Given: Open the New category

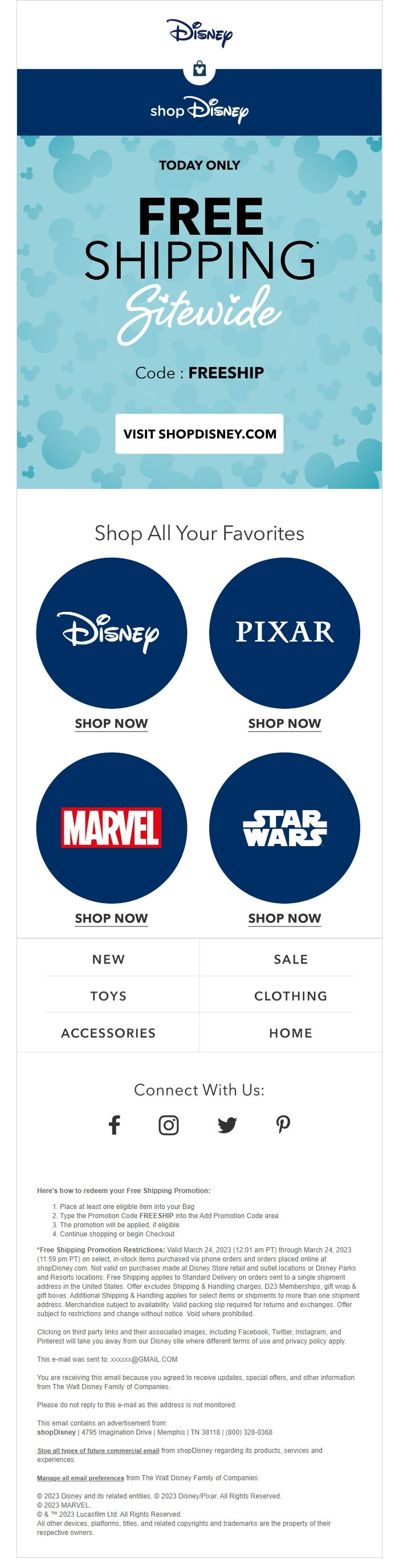Looking at the screenshot, I should coord(108,959).
